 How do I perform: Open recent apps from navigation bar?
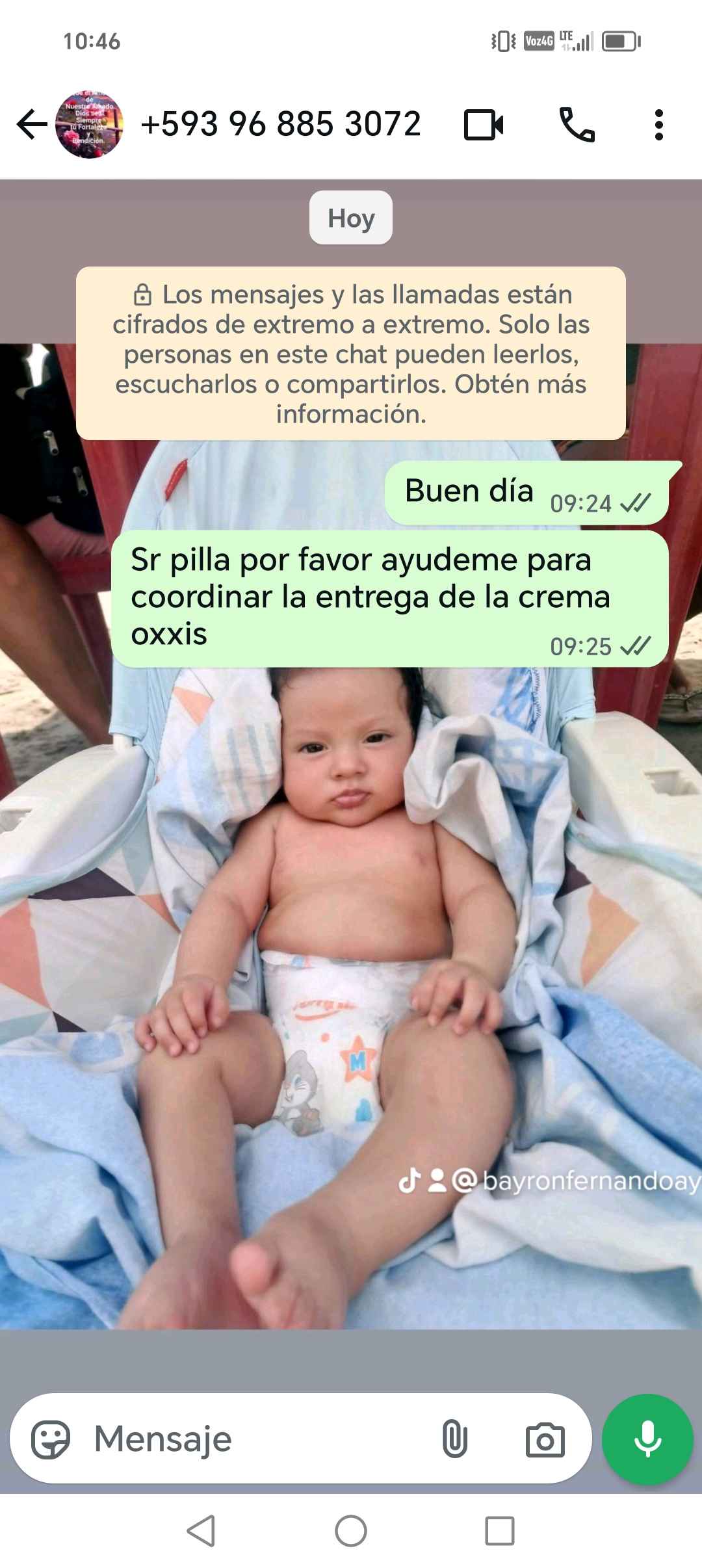[x=500, y=1531]
